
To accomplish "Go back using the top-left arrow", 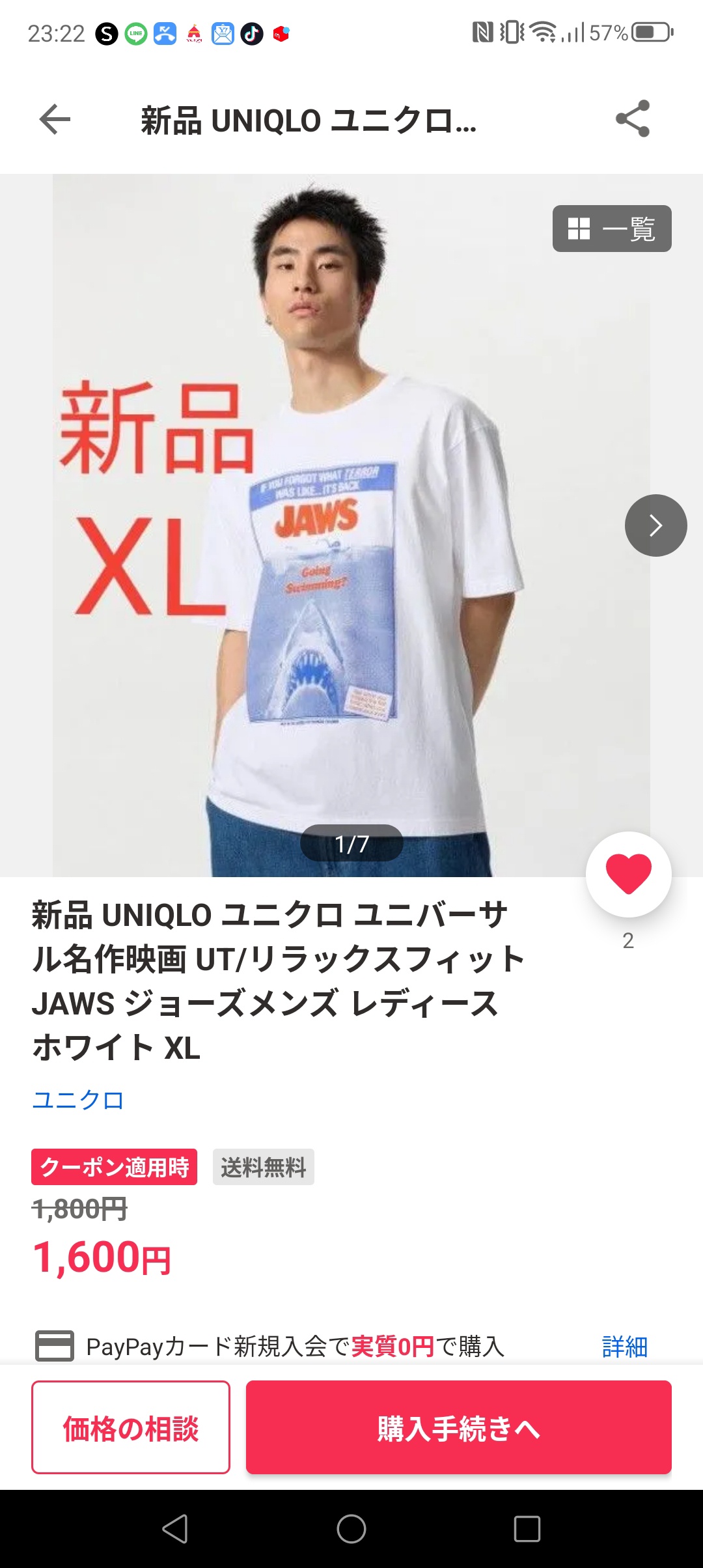I will tap(55, 120).
